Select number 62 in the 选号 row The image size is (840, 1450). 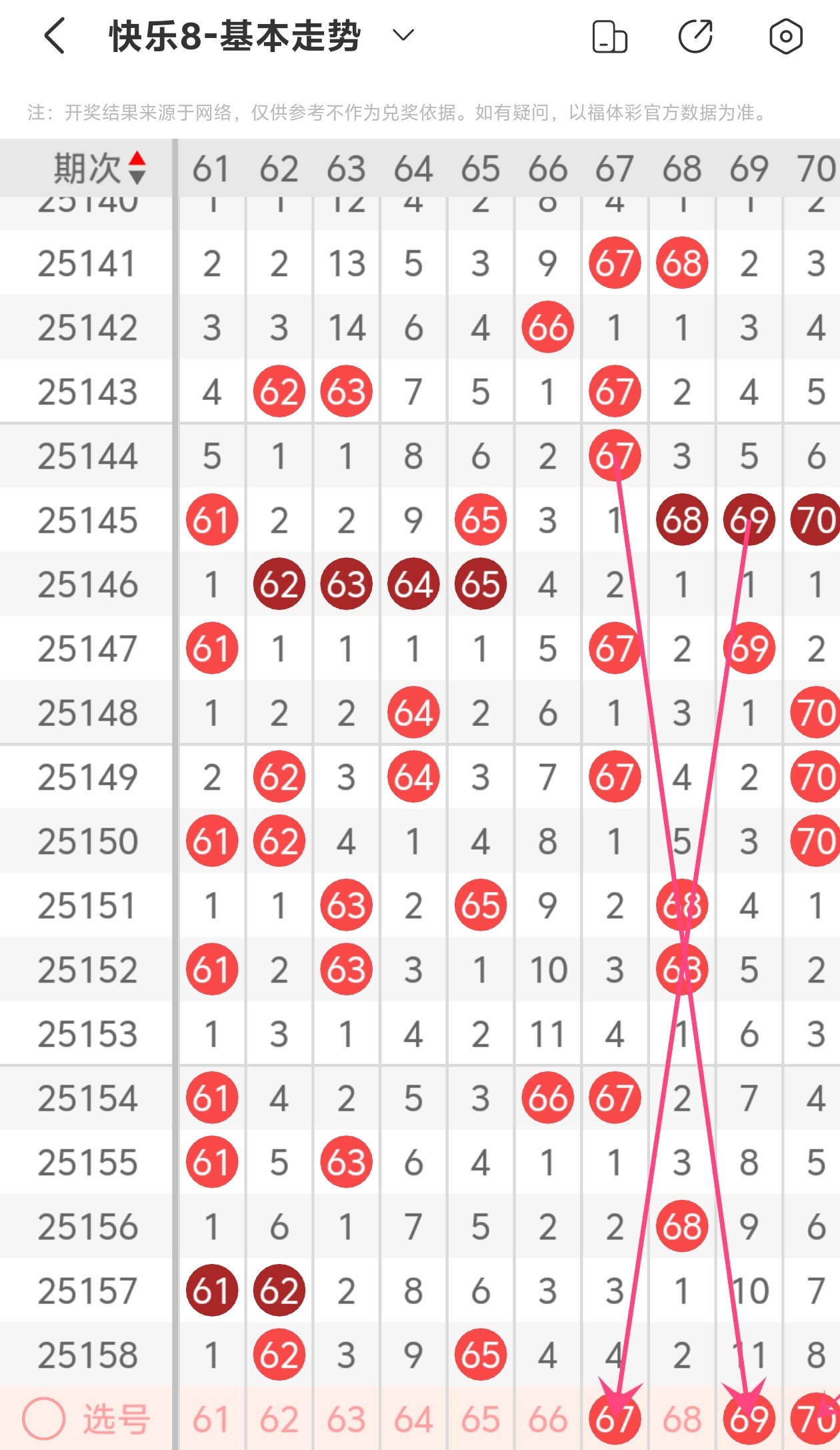(x=279, y=1419)
